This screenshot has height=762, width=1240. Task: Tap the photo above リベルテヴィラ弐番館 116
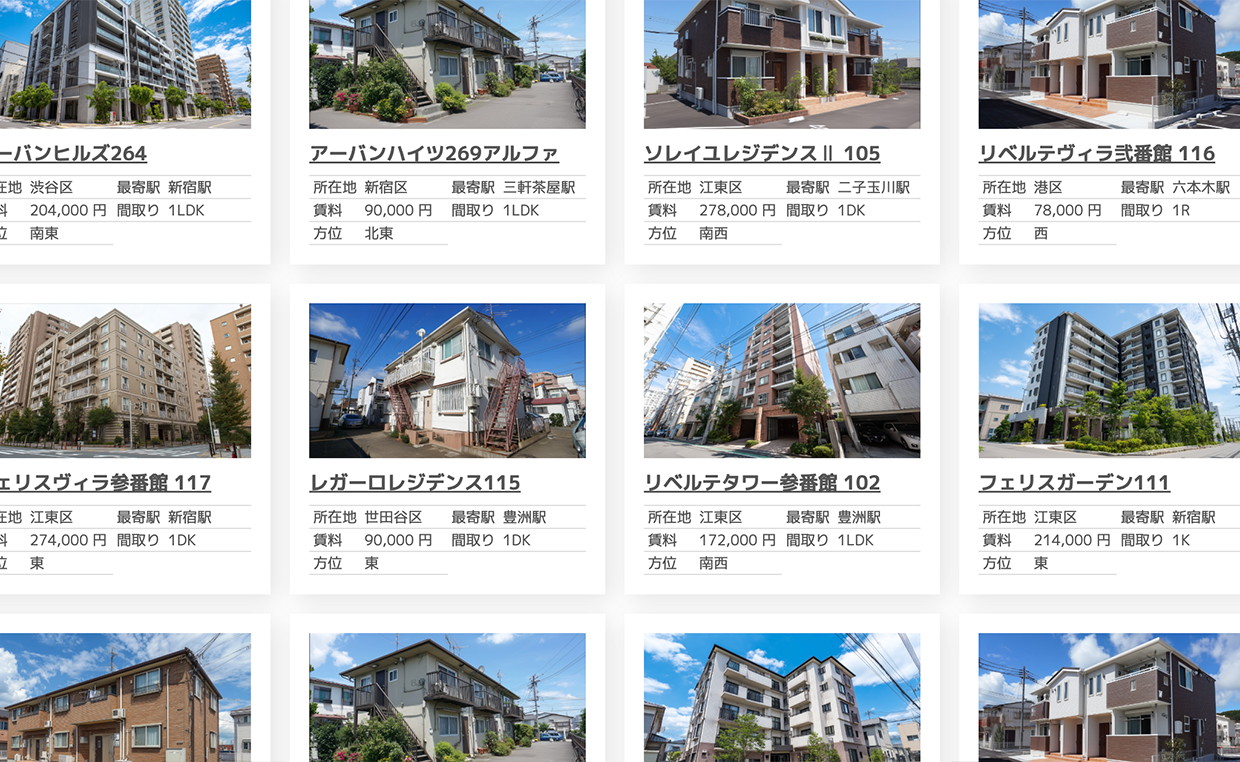1108,64
